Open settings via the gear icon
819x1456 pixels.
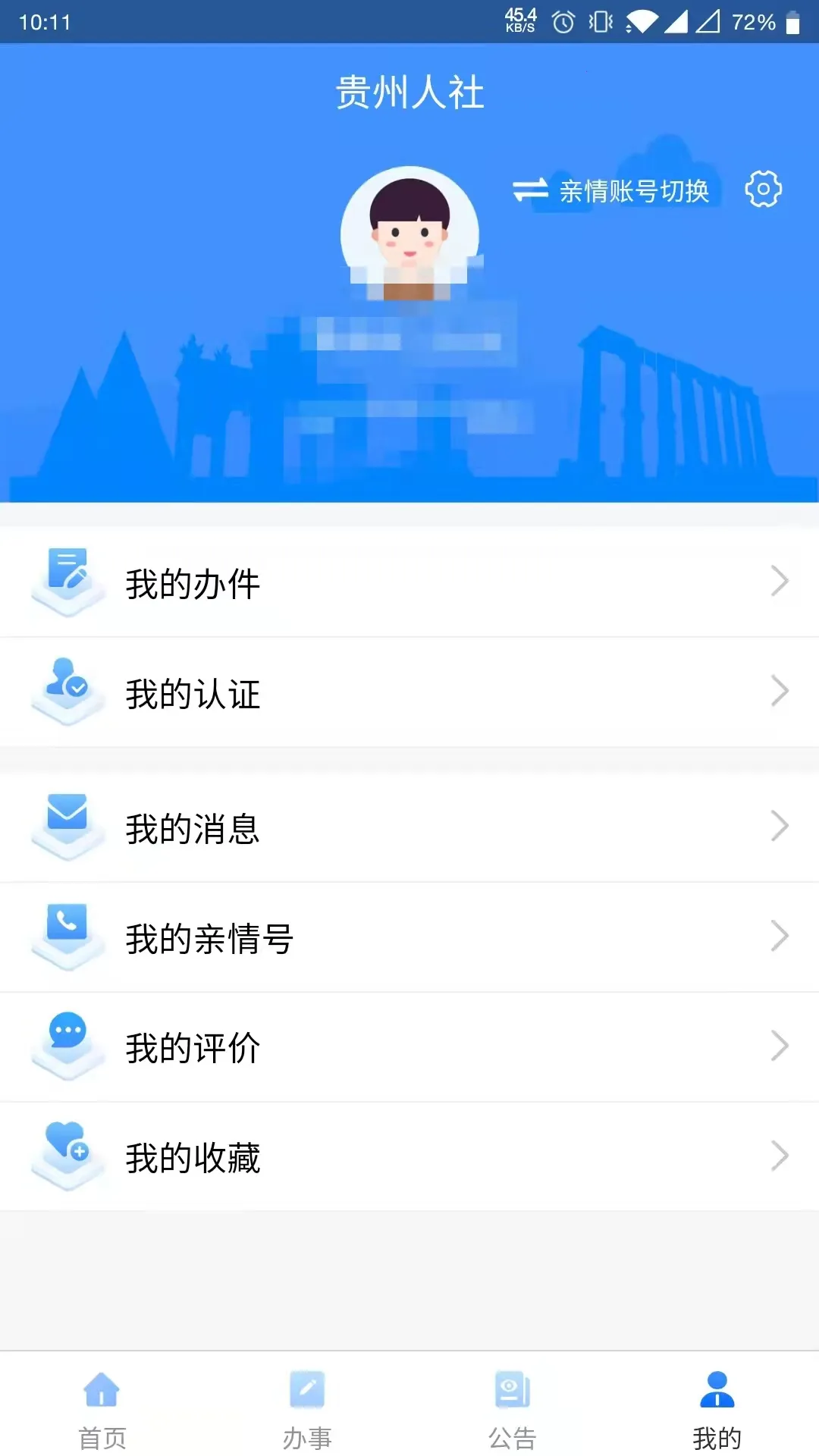763,190
